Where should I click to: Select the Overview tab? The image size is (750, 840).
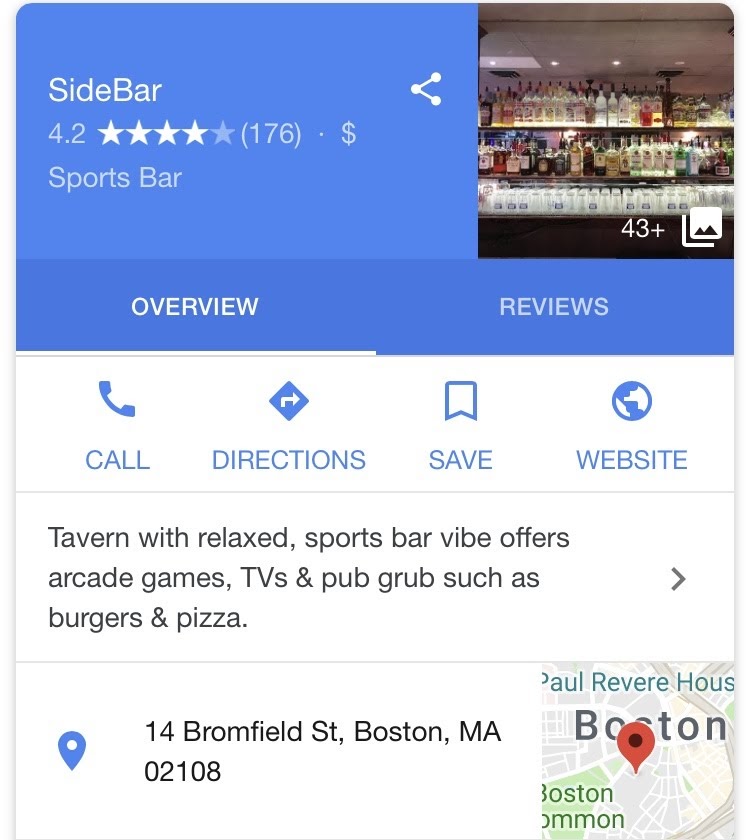click(x=195, y=307)
